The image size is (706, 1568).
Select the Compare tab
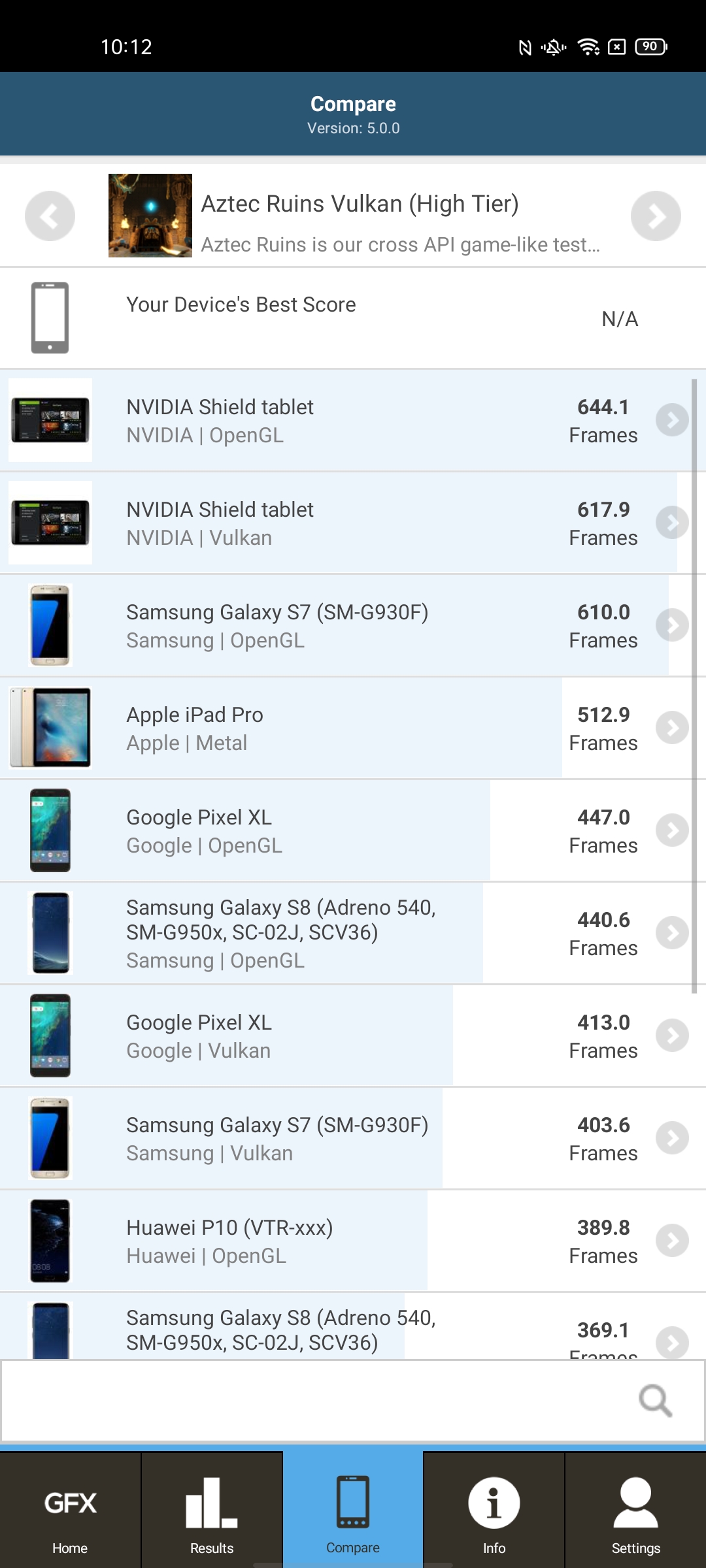click(x=353, y=1511)
